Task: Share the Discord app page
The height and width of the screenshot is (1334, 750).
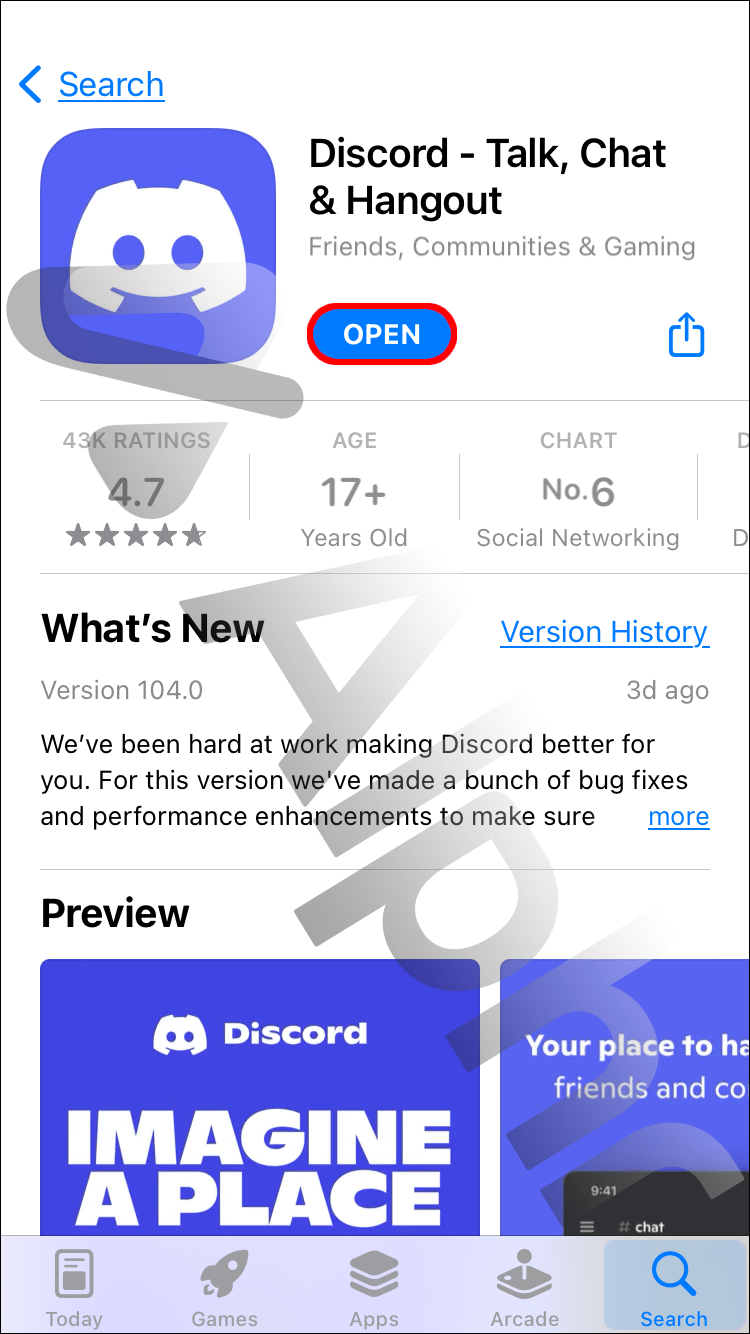Action: (x=686, y=335)
